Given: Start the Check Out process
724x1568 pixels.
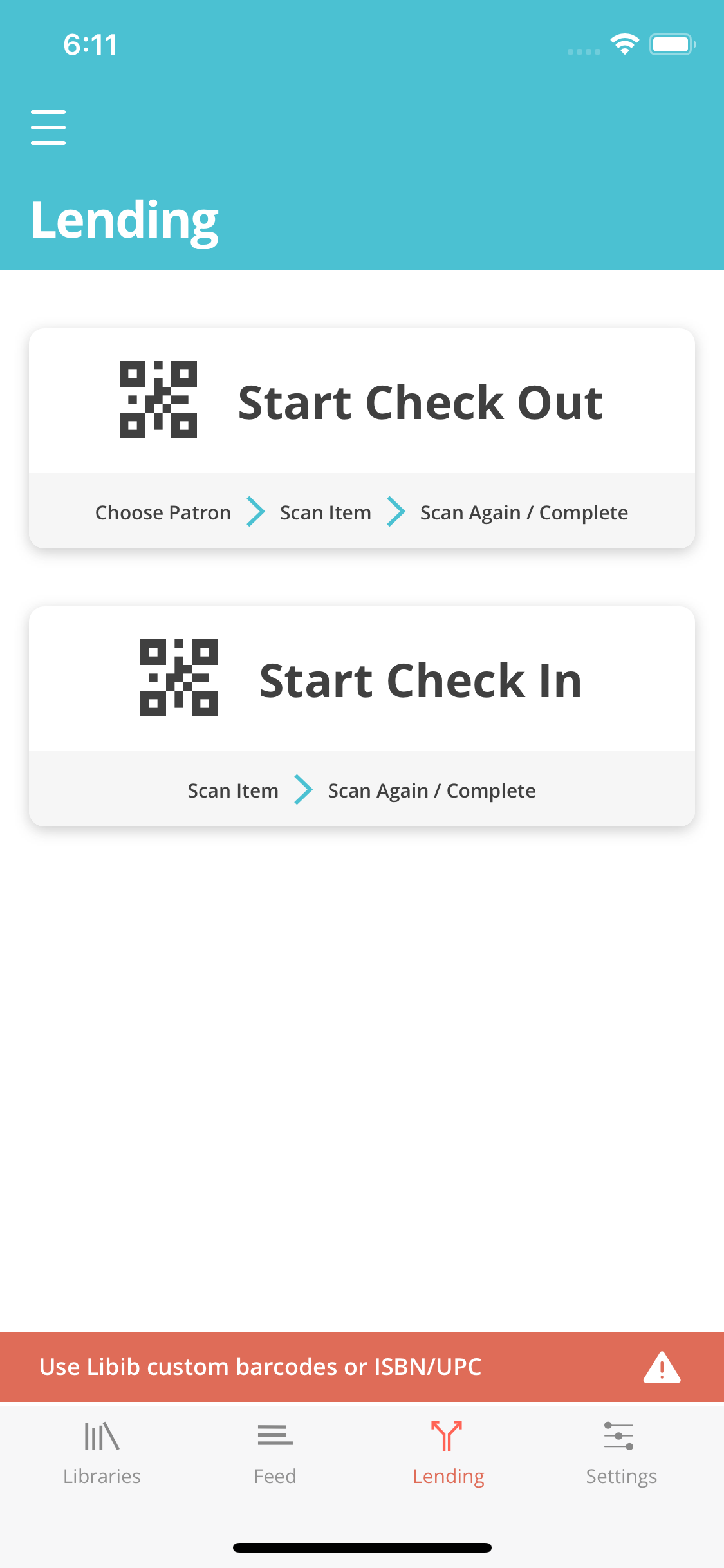Looking at the screenshot, I should point(362,402).
